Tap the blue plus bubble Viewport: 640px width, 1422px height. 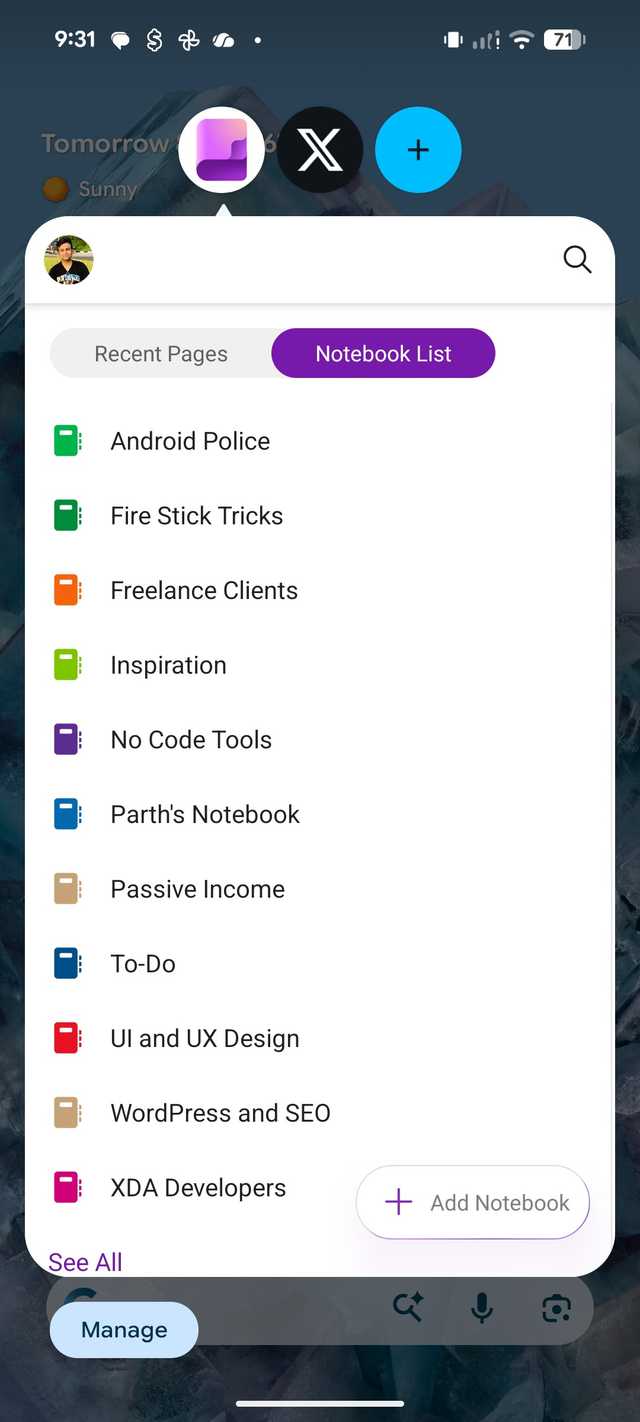coord(418,150)
